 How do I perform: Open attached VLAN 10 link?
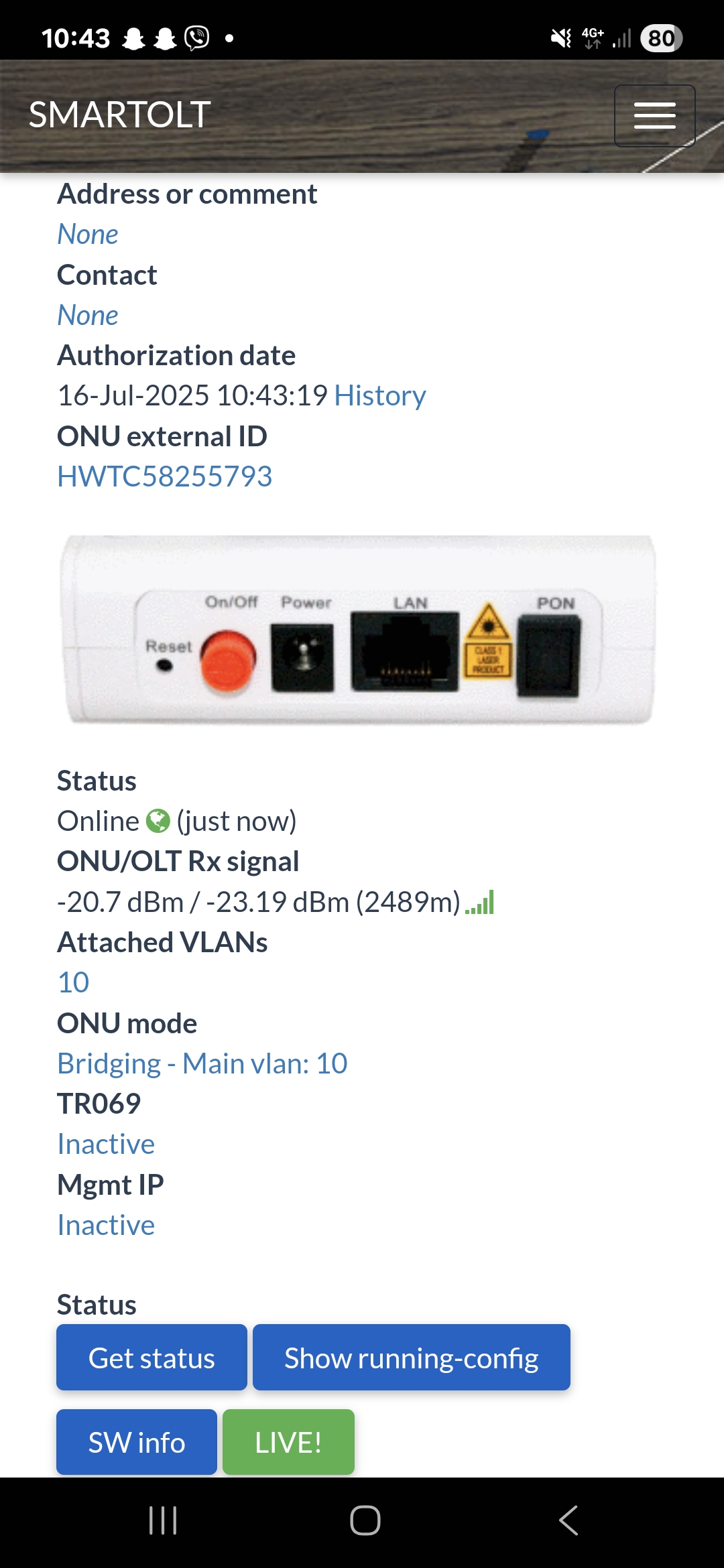73,982
